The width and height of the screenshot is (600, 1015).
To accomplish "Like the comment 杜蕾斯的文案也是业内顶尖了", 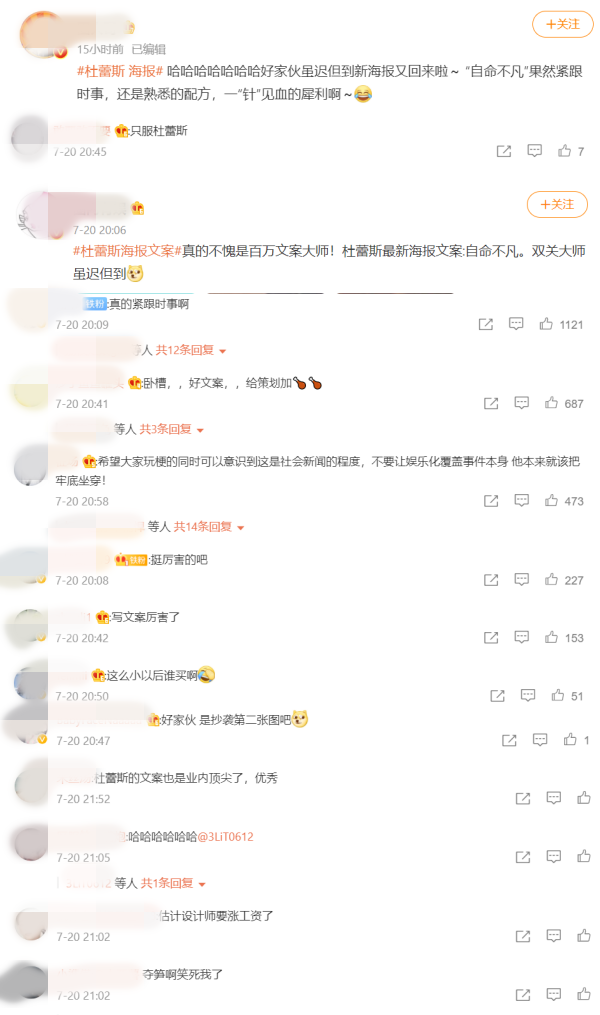I will click(x=583, y=798).
